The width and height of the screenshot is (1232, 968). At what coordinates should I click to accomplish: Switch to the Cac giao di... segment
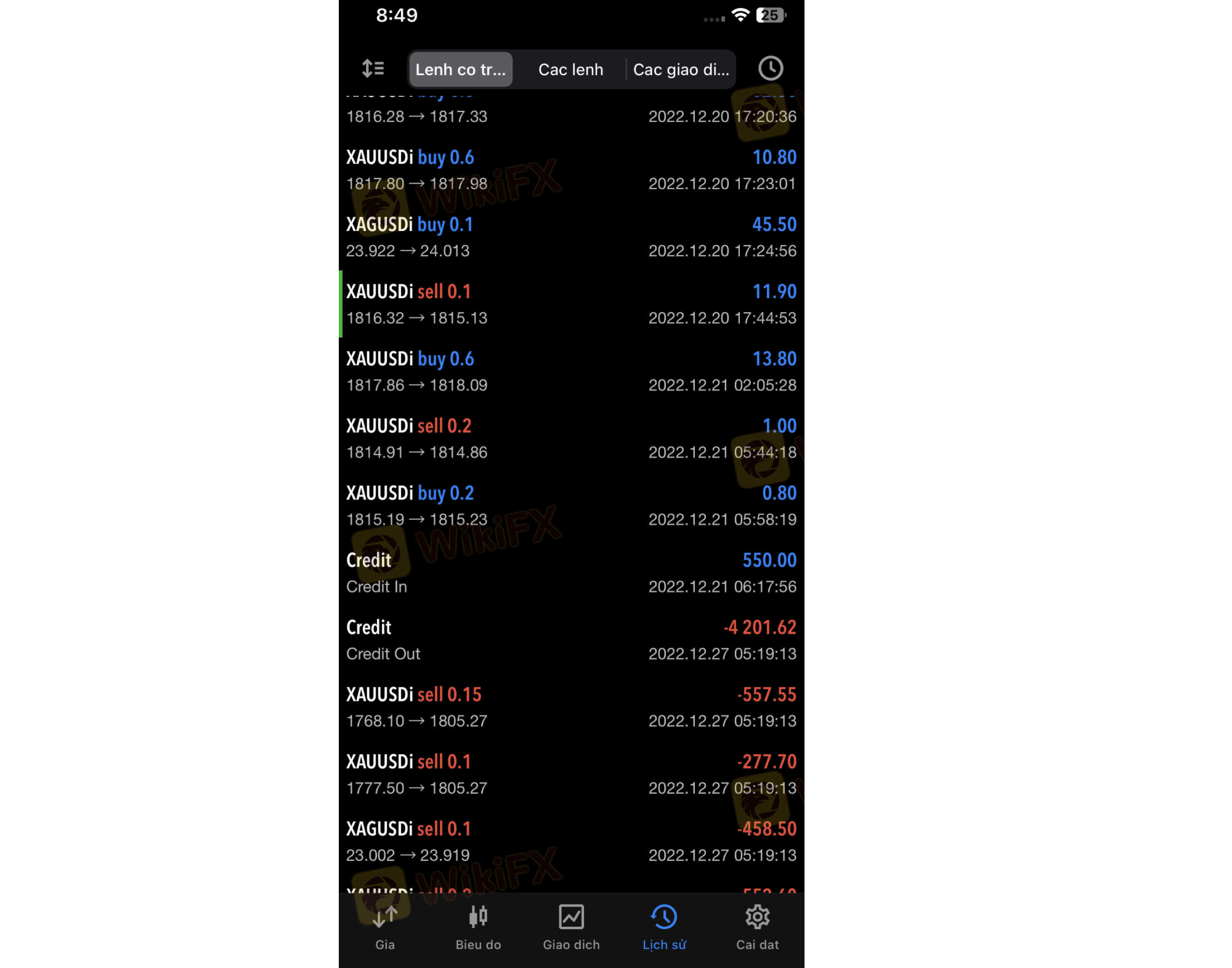681,70
